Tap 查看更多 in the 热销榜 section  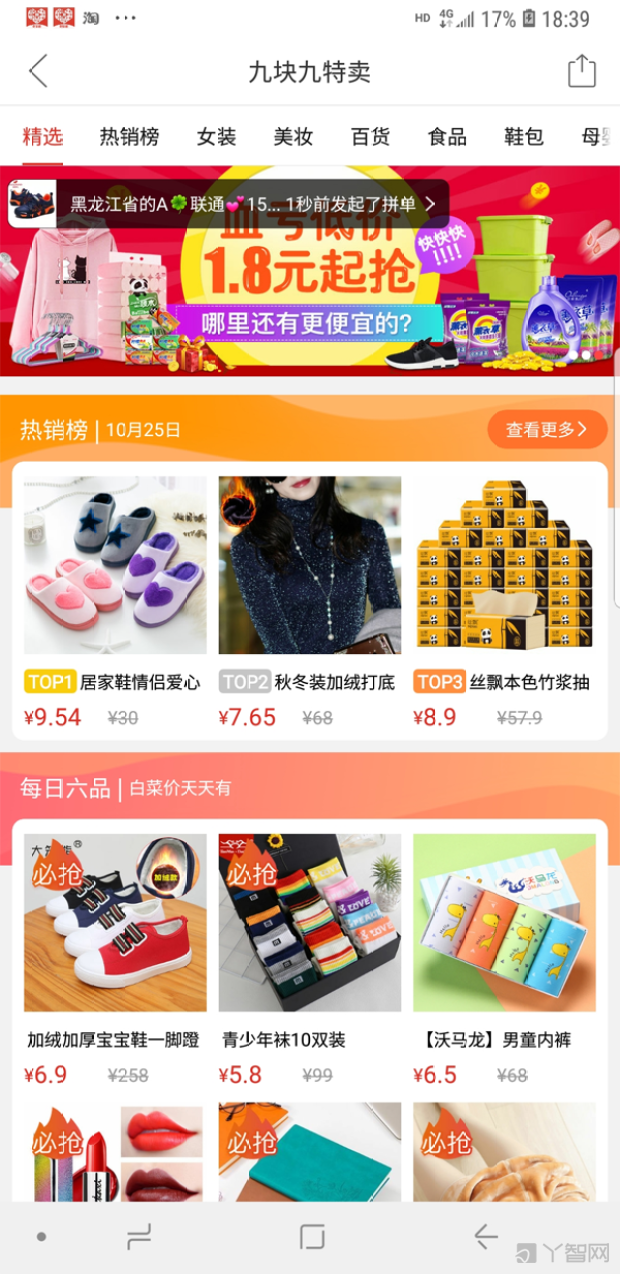[547, 430]
